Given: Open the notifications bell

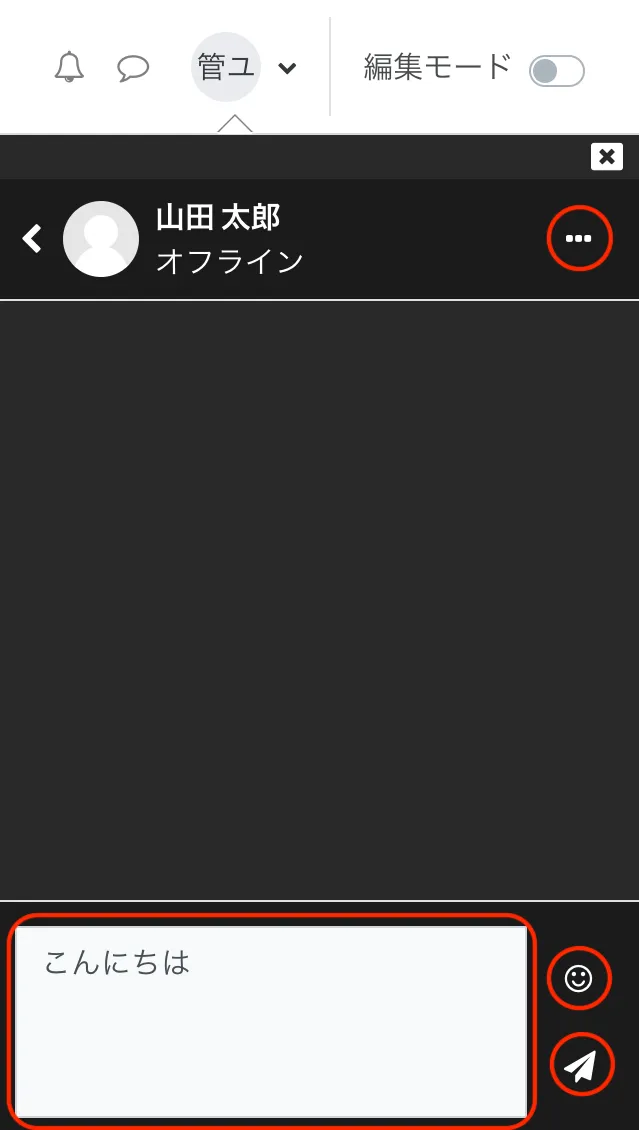Looking at the screenshot, I should [x=69, y=67].
